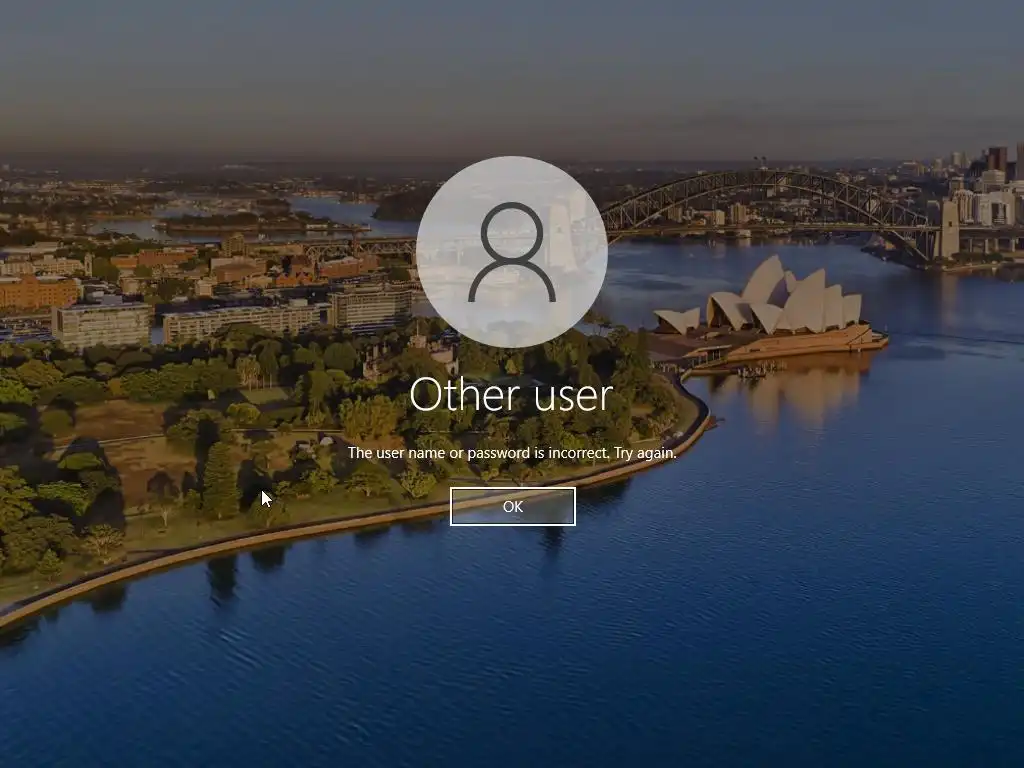1024x768 pixels.
Task: Dismiss the incorrect password message with OK
Action: coord(512,506)
